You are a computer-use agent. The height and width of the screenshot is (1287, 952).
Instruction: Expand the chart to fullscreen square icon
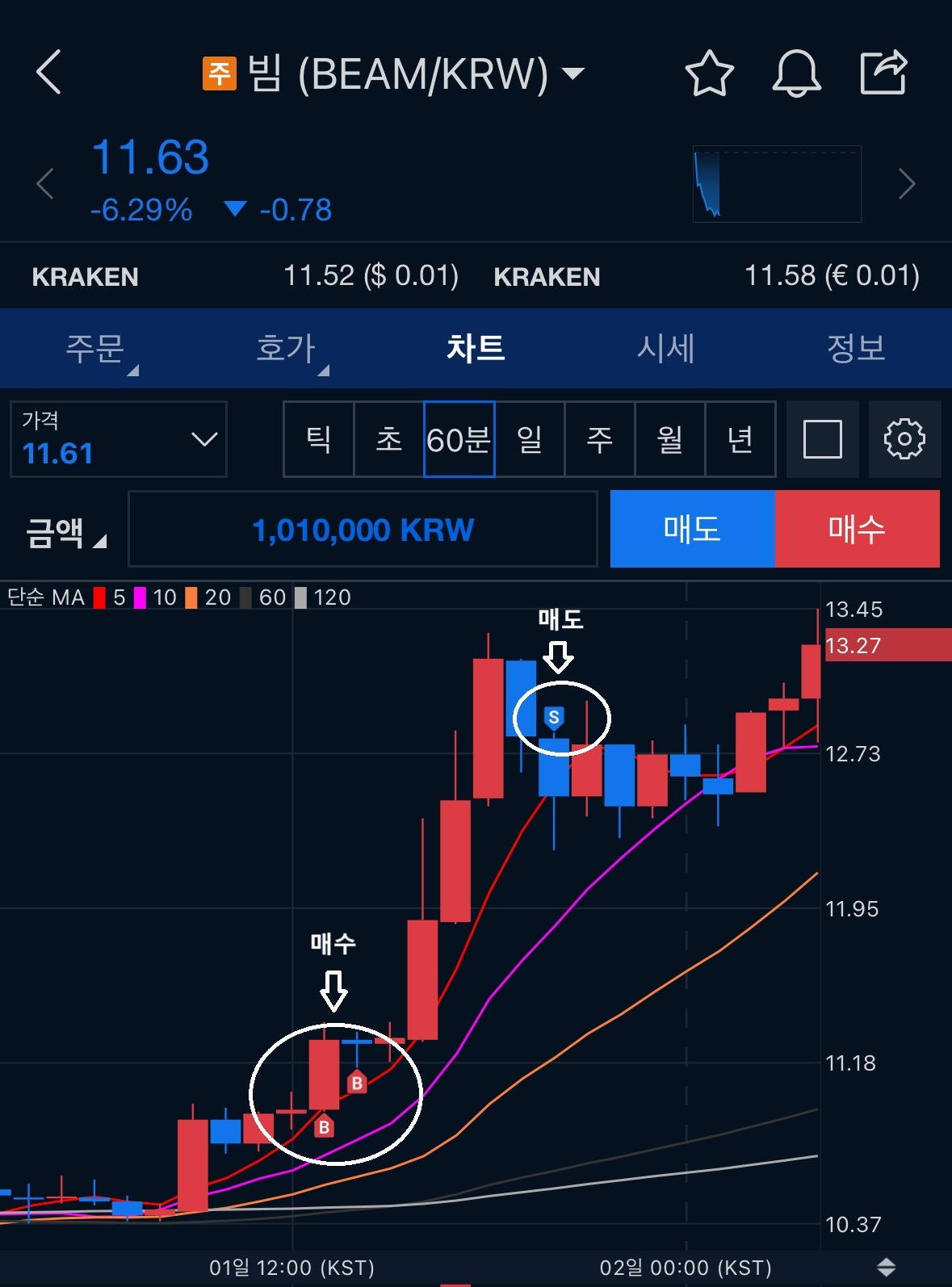(x=822, y=440)
